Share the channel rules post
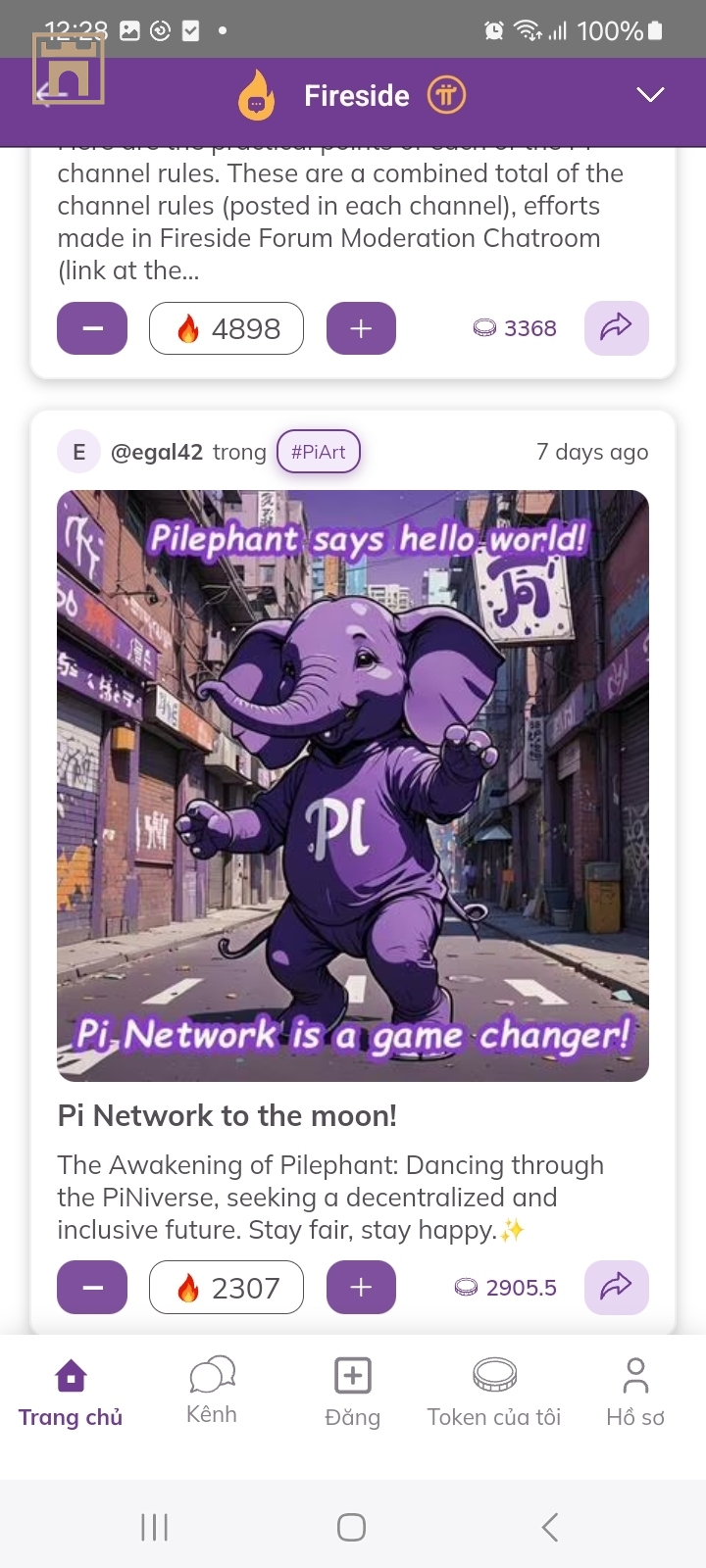 (616, 328)
